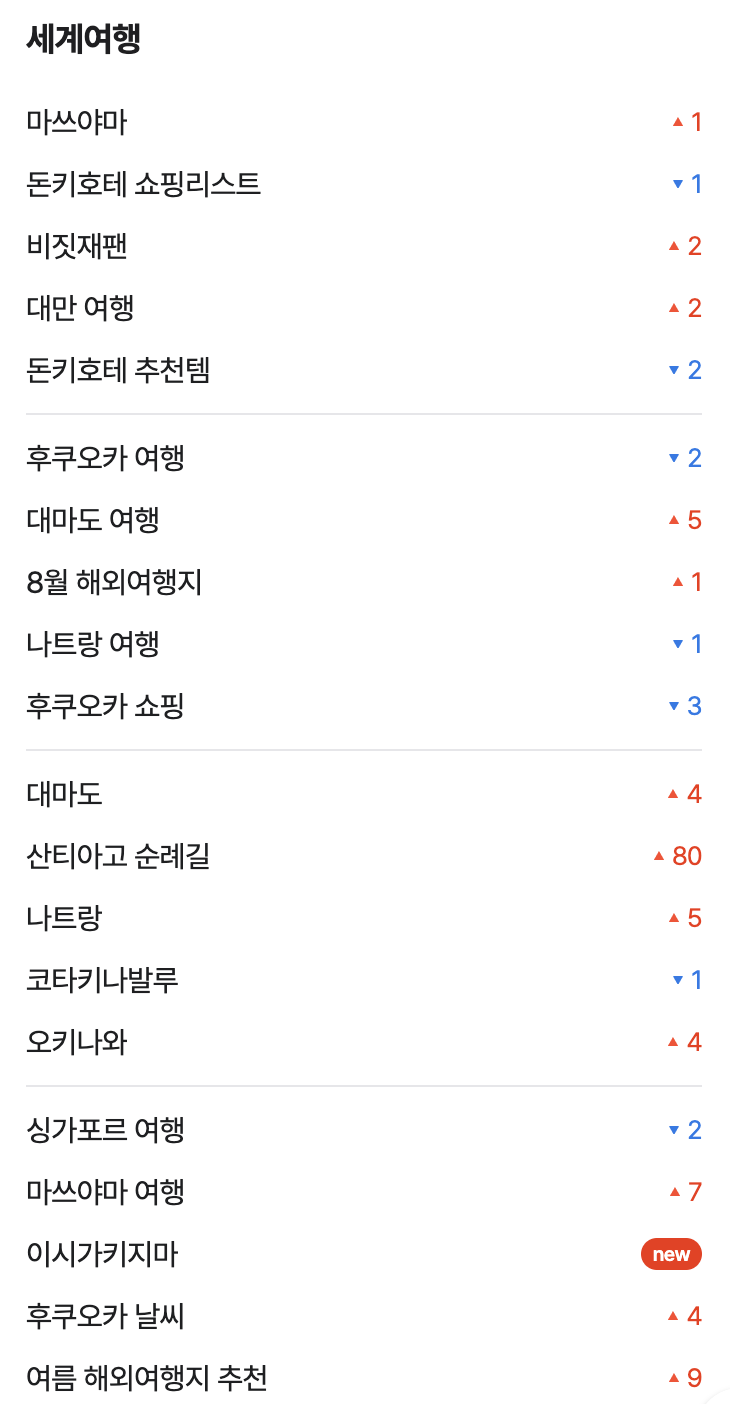The width and height of the screenshot is (730, 1404).
Task: Tap the 오키나와 keyword
Action: click(77, 1042)
